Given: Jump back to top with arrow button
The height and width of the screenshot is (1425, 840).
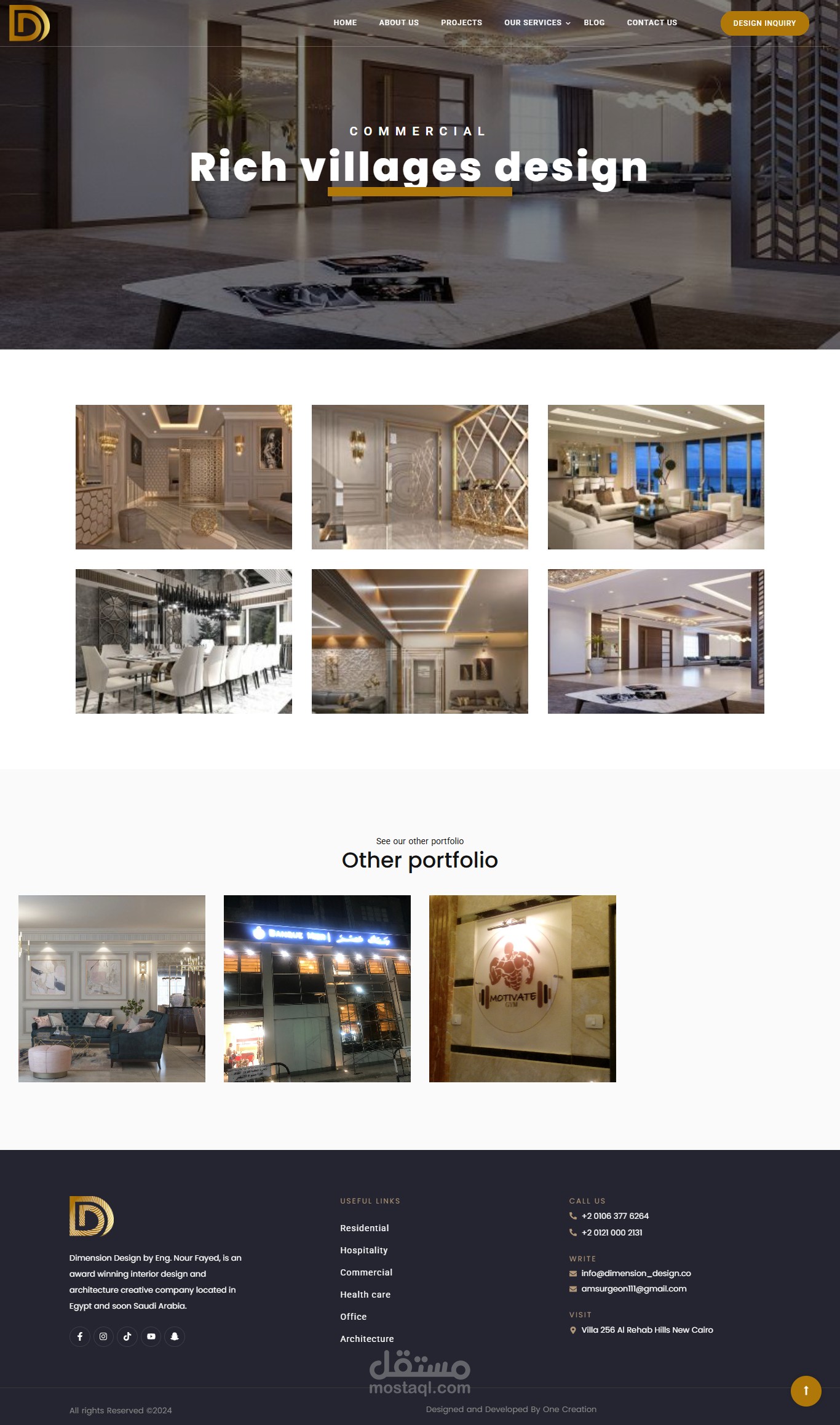Looking at the screenshot, I should tap(806, 1391).
